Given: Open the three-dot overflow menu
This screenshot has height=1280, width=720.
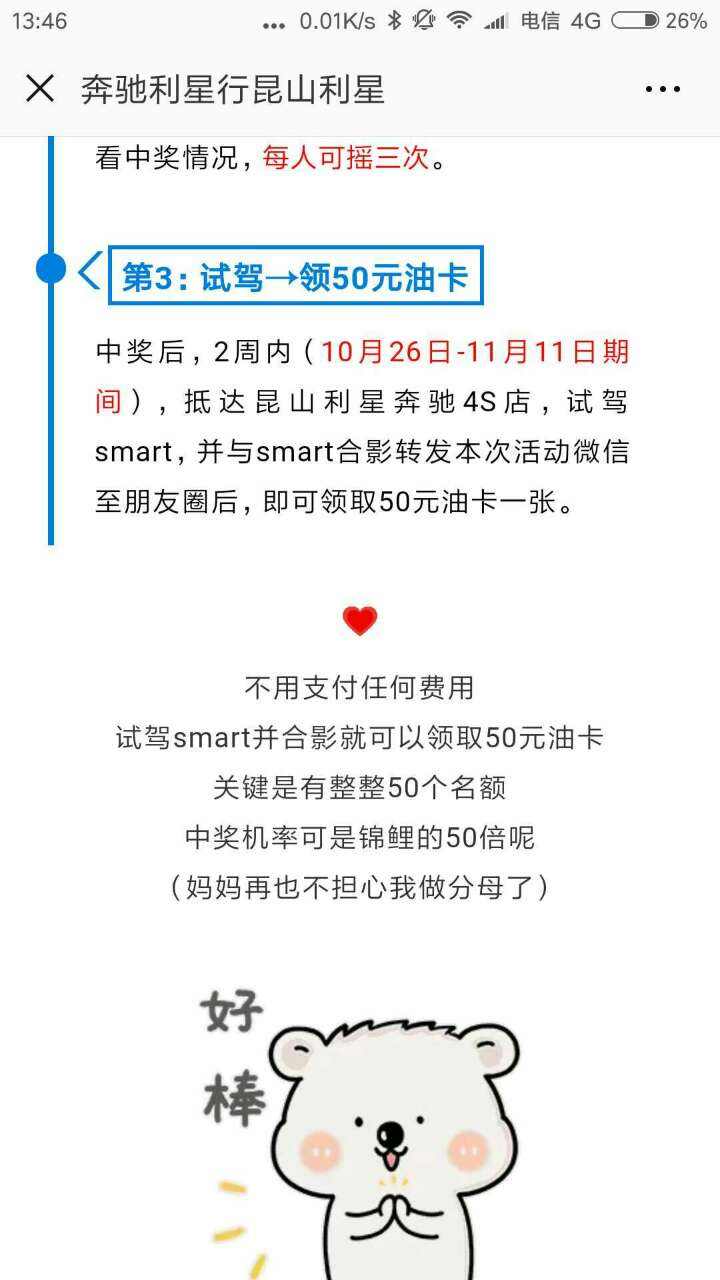Looking at the screenshot, I should [662, 90].
